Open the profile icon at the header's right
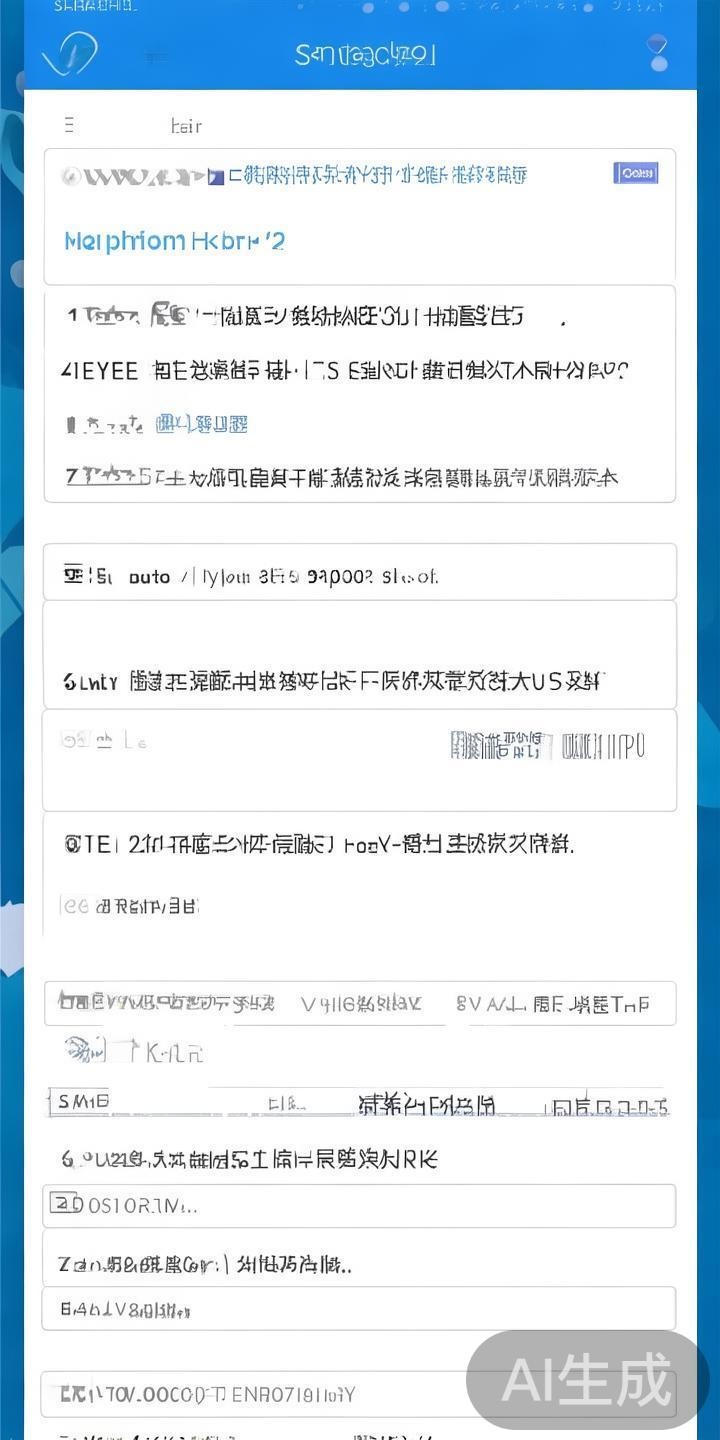This screenshot has height=1440, width=720. (x=658, y=45)
